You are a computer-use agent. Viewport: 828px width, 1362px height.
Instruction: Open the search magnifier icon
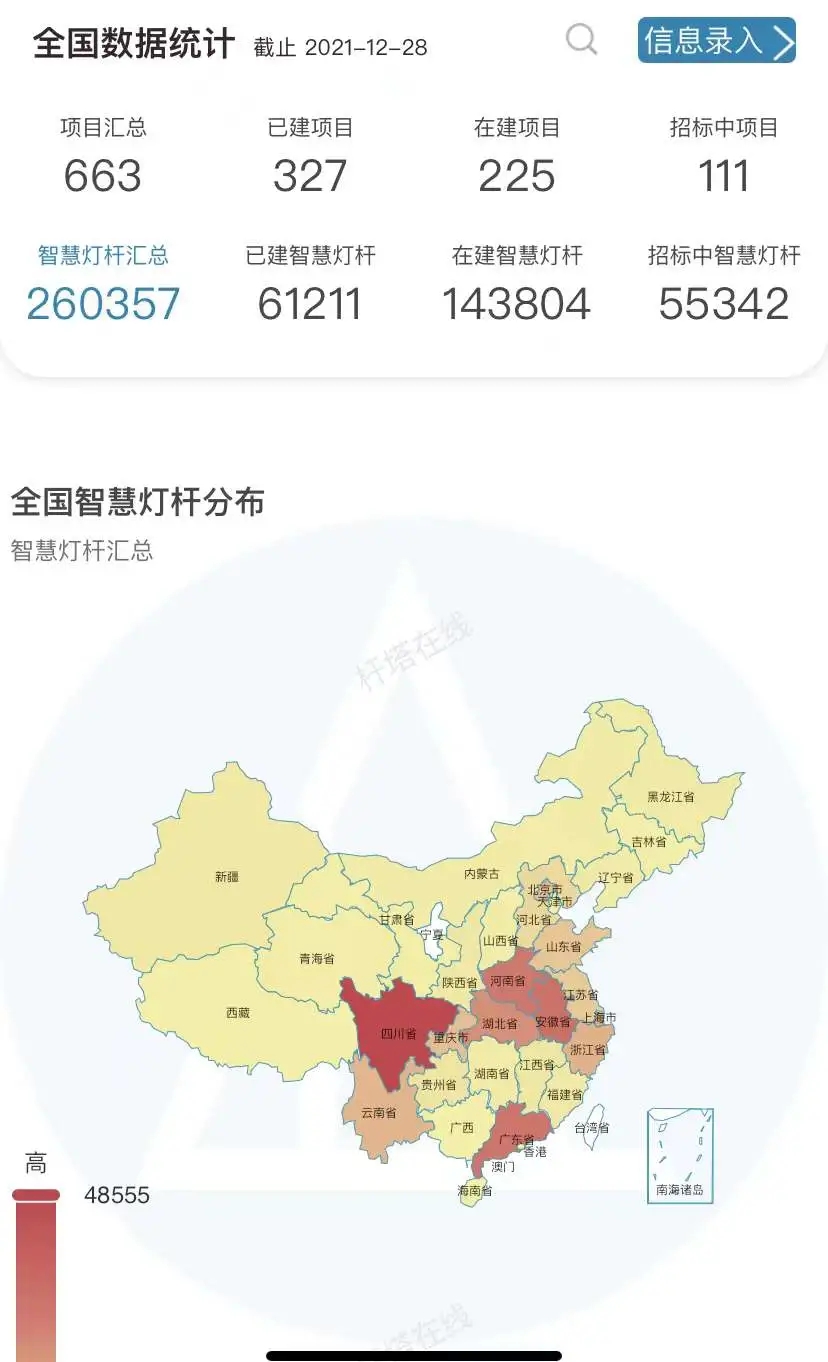[581, 40]
